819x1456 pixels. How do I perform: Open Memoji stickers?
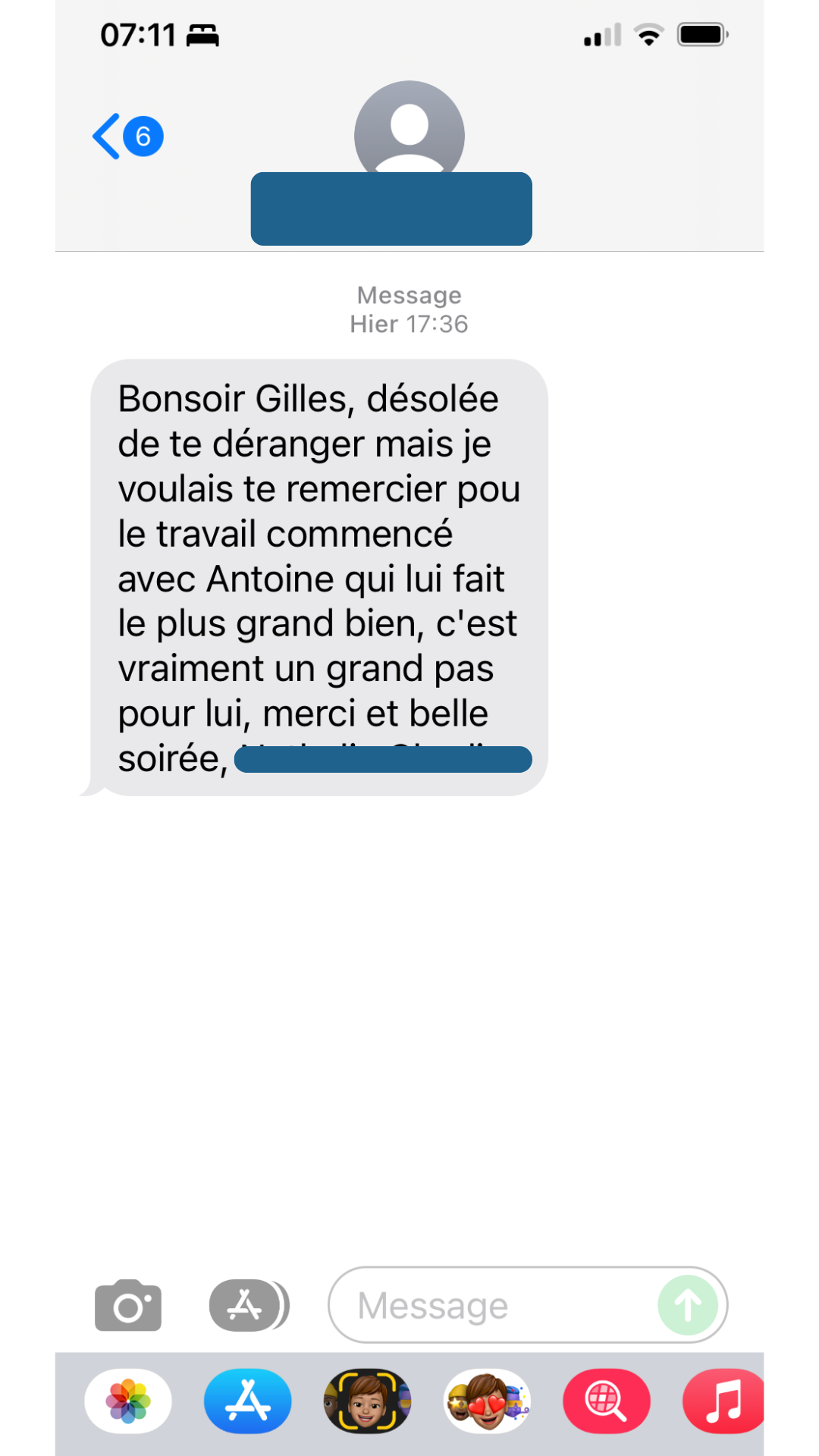(487, 1401)
